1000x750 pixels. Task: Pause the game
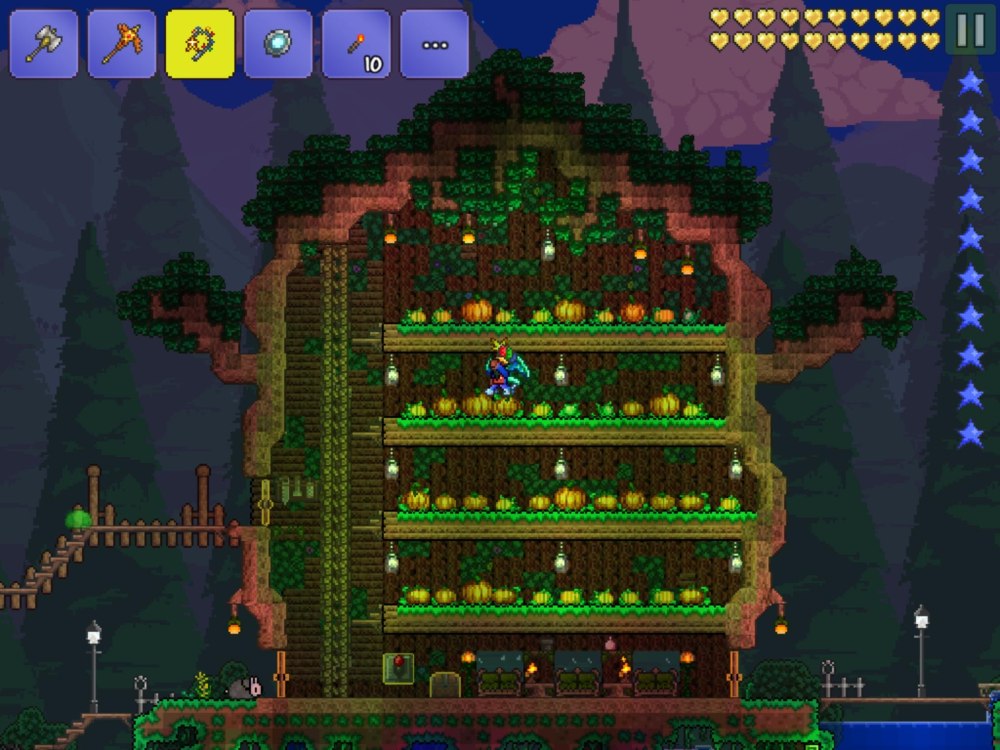pos(970,30)
